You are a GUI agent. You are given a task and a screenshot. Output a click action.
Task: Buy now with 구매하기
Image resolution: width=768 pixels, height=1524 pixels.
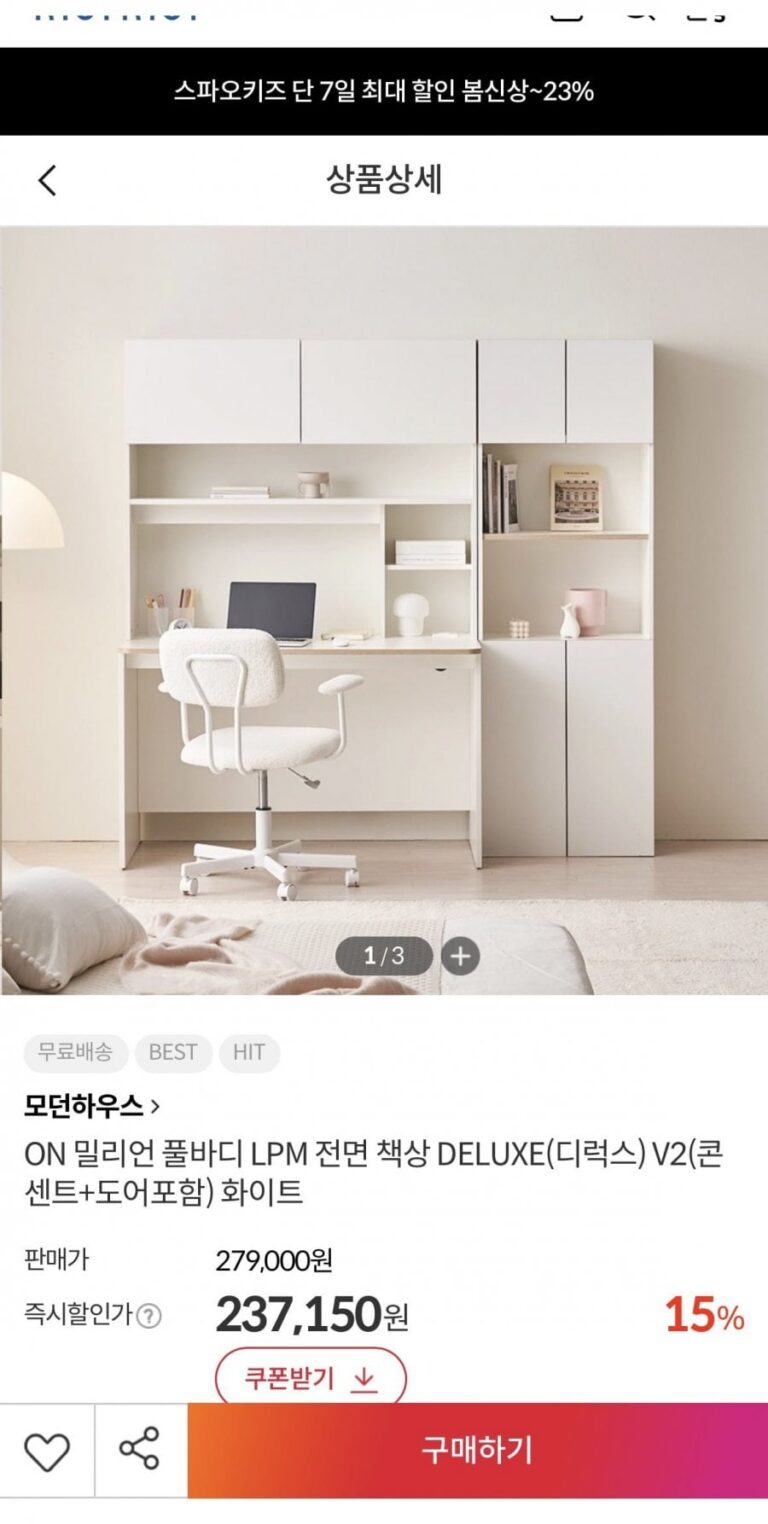pos(477,1450)
